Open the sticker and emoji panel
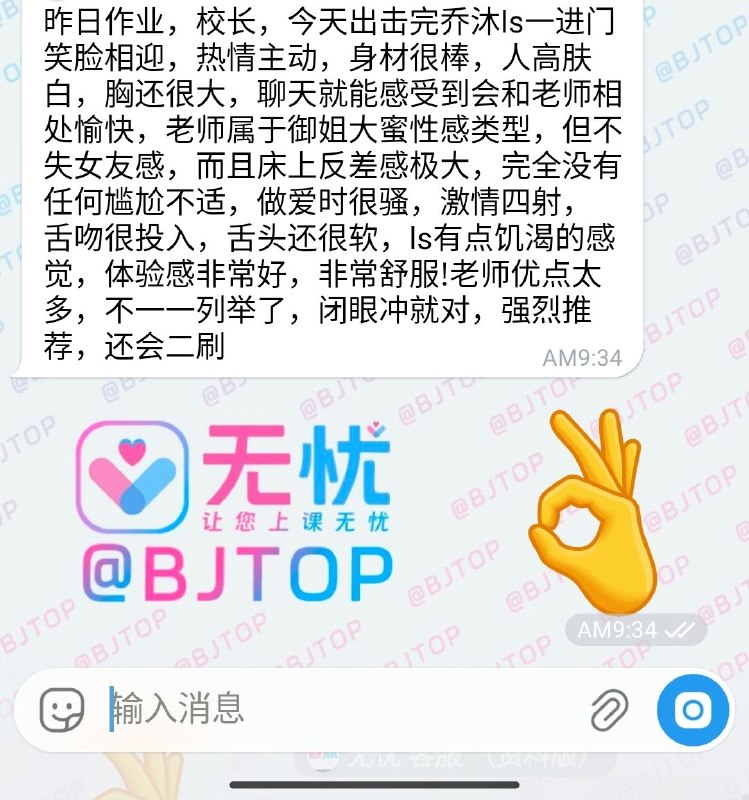The image size is (749, 800). [62, 710]
